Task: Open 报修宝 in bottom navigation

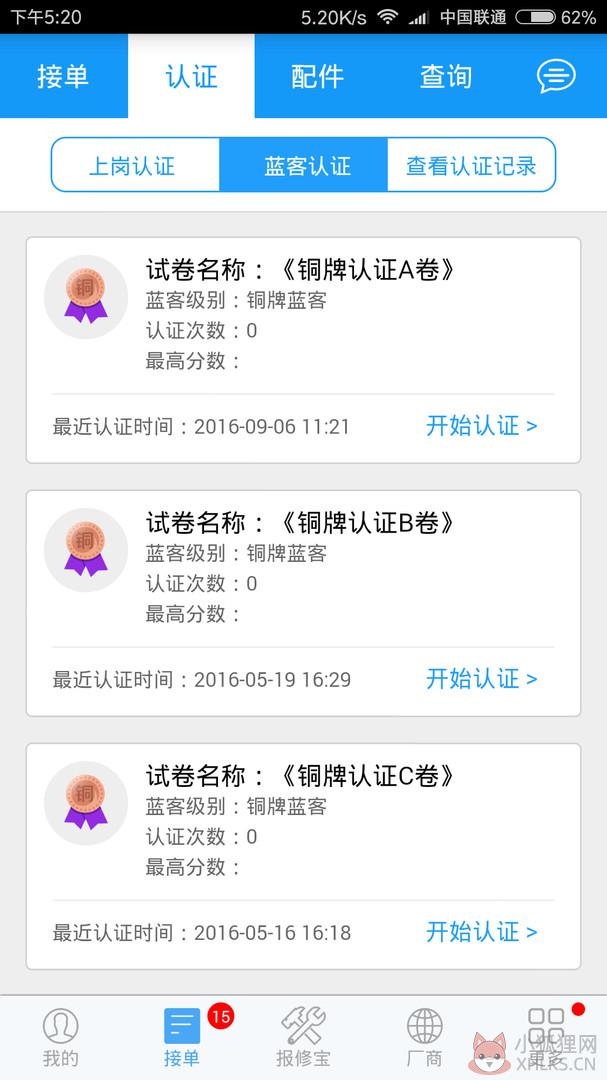Action: (x=303, y=1037)
